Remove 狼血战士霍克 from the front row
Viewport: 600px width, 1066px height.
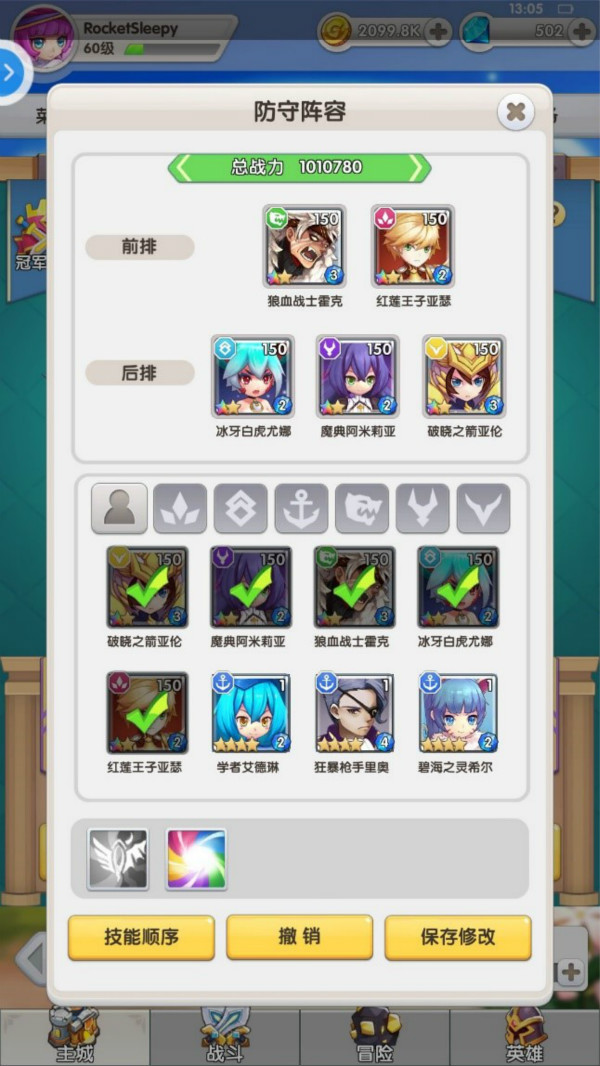(305, 247)
